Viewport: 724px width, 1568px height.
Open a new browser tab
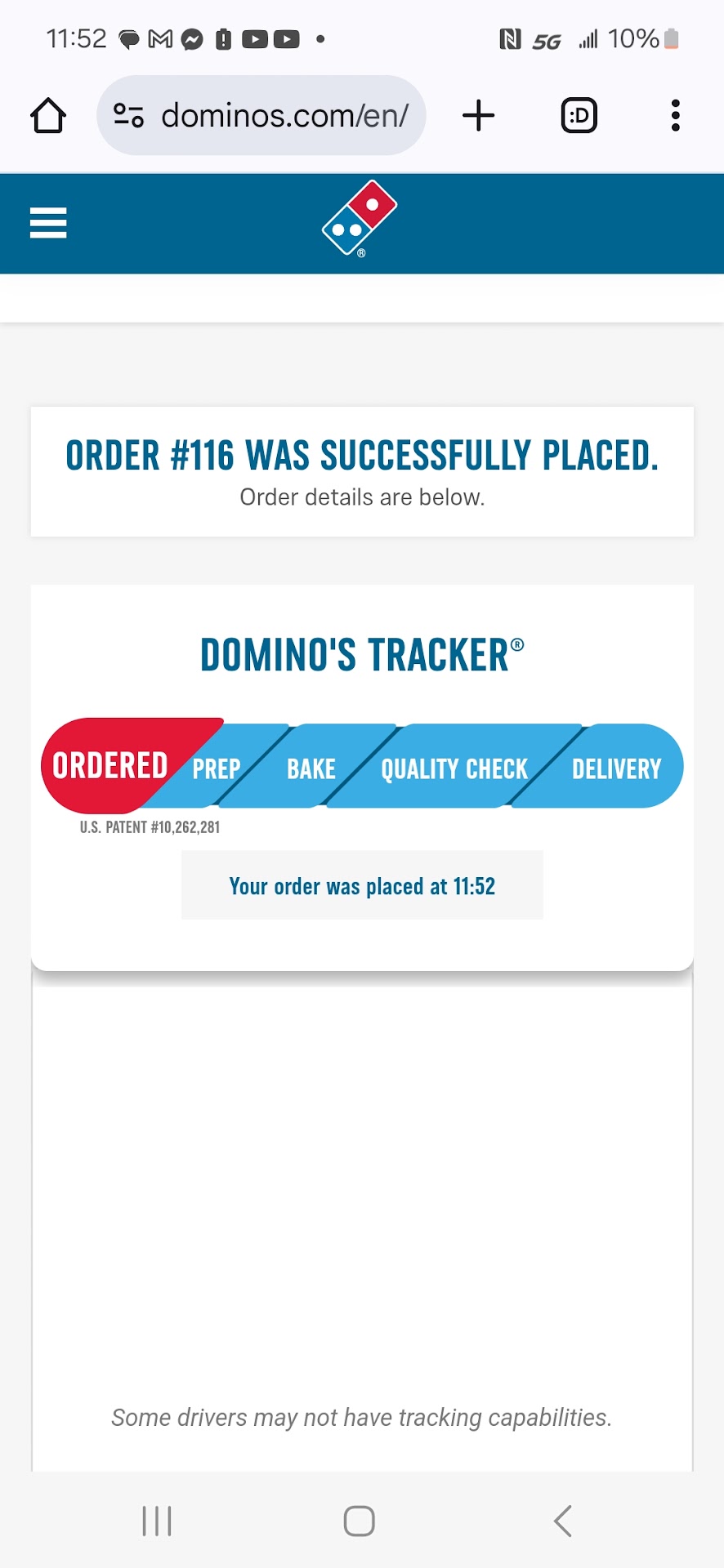click(x=479, y=115)
